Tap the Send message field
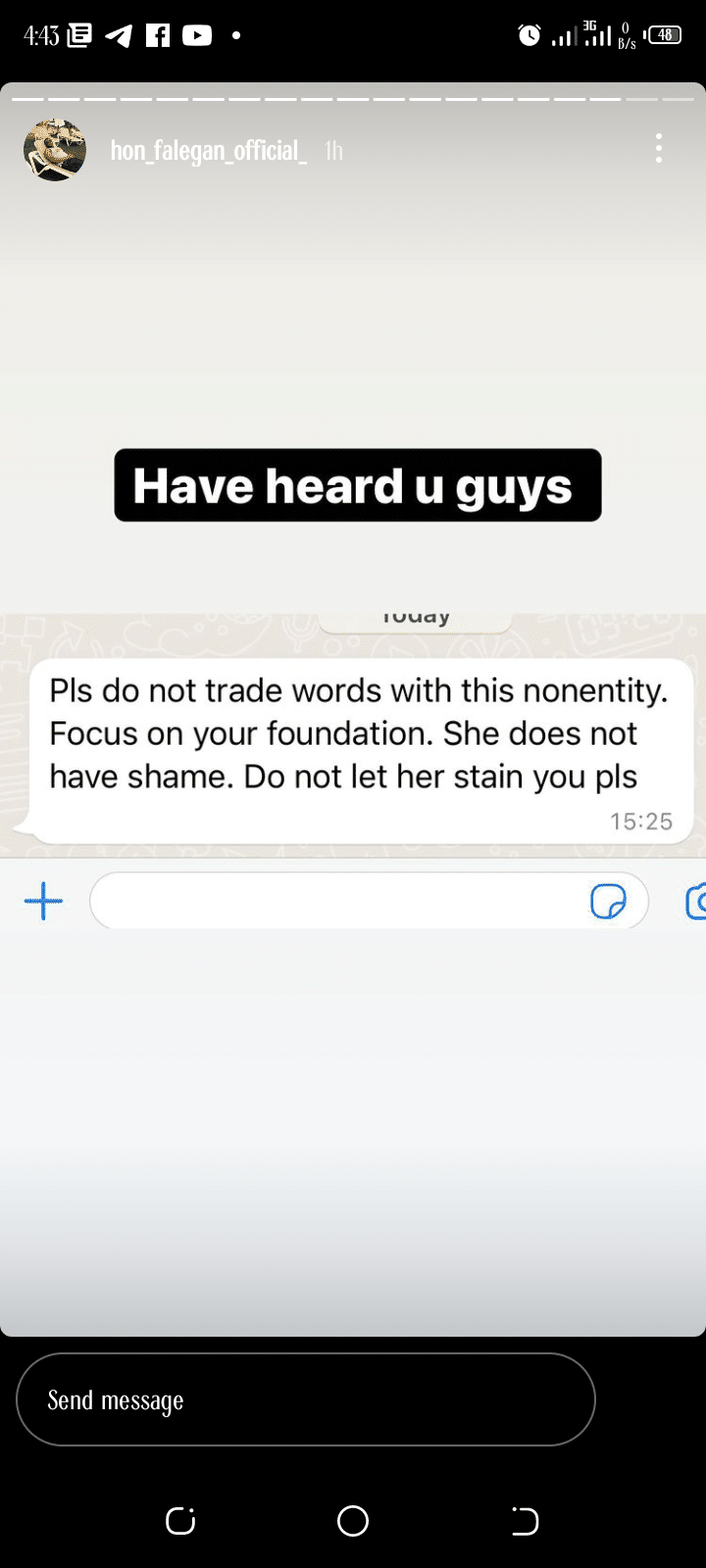Image resolution: width=706 pixels, height=1568 pixels. click(305, 1399)
